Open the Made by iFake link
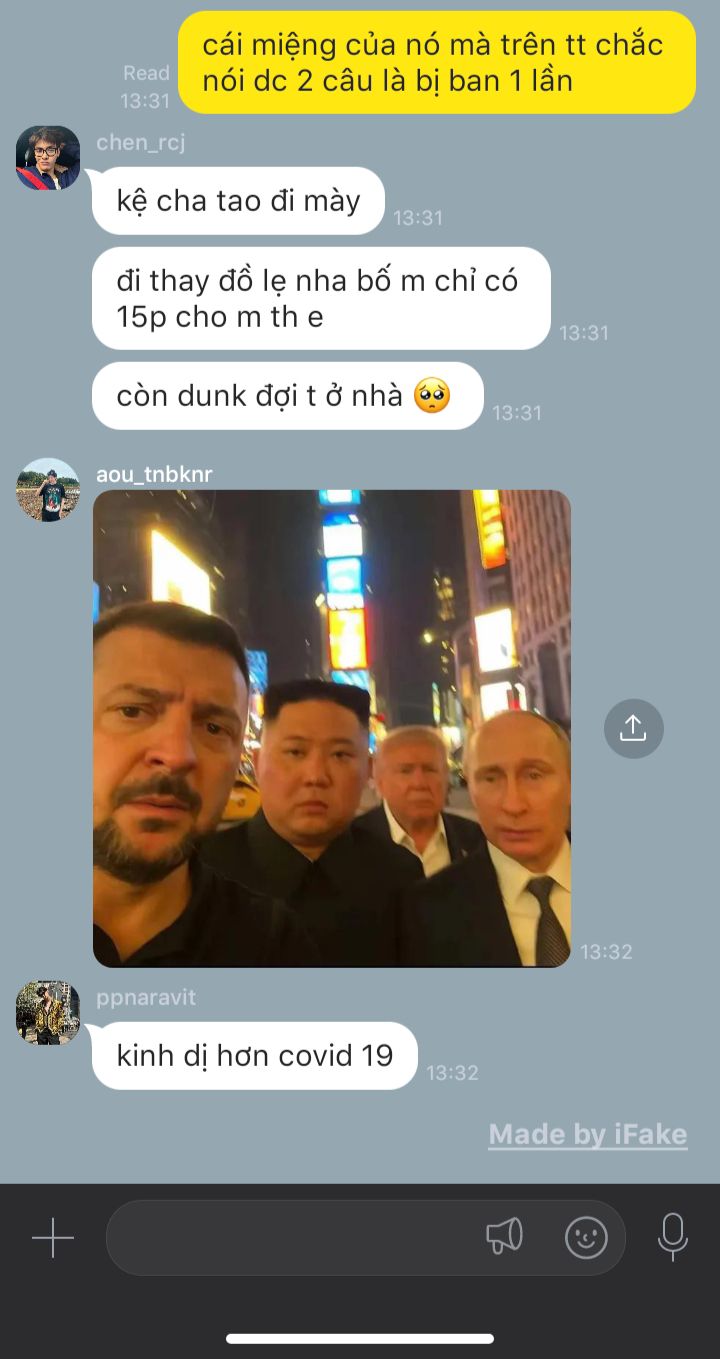The image size is (720, 1359). [588, 1135]
